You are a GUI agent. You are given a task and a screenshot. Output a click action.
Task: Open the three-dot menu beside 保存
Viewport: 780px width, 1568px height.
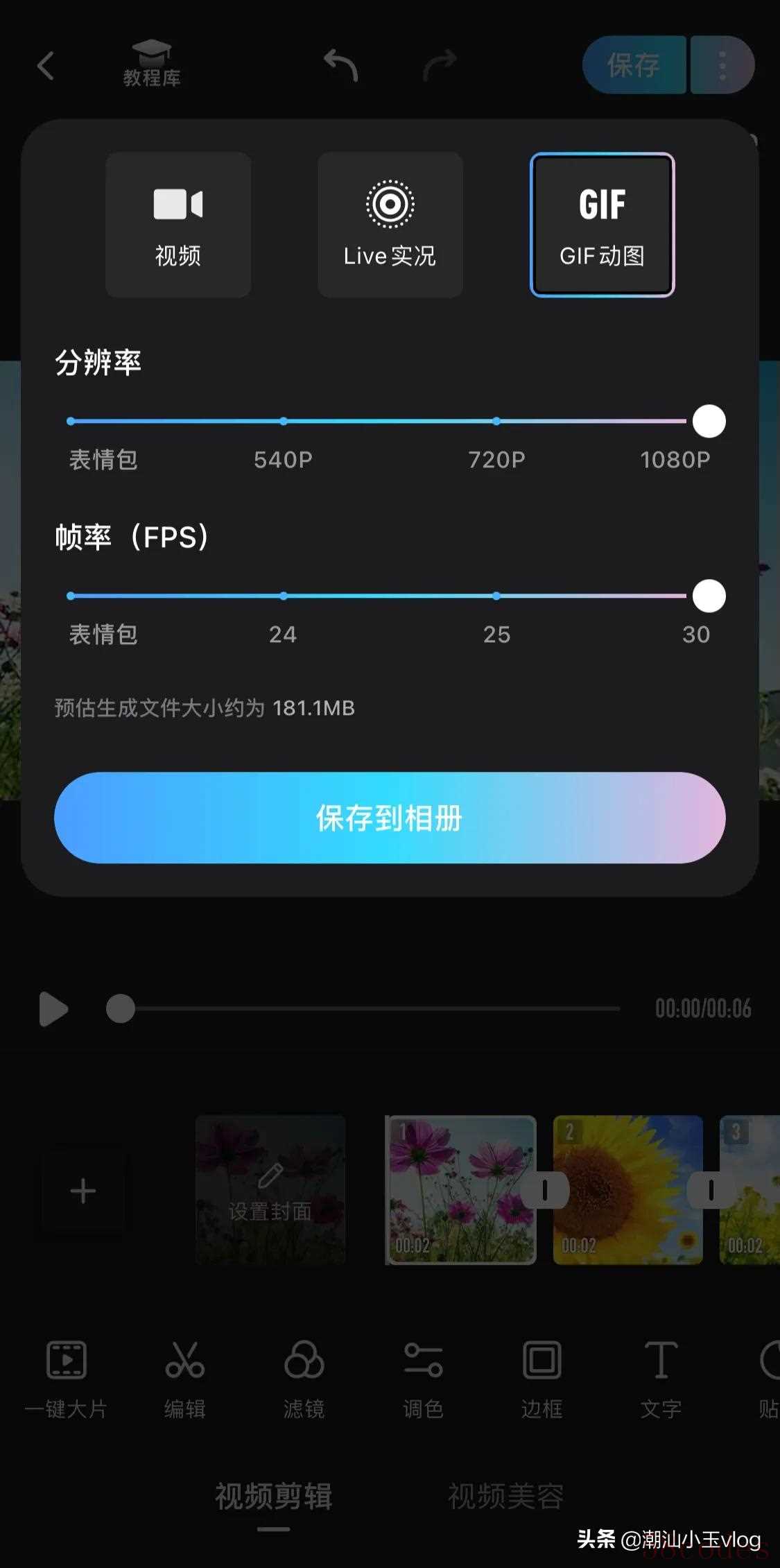click(x=722, y=65)
